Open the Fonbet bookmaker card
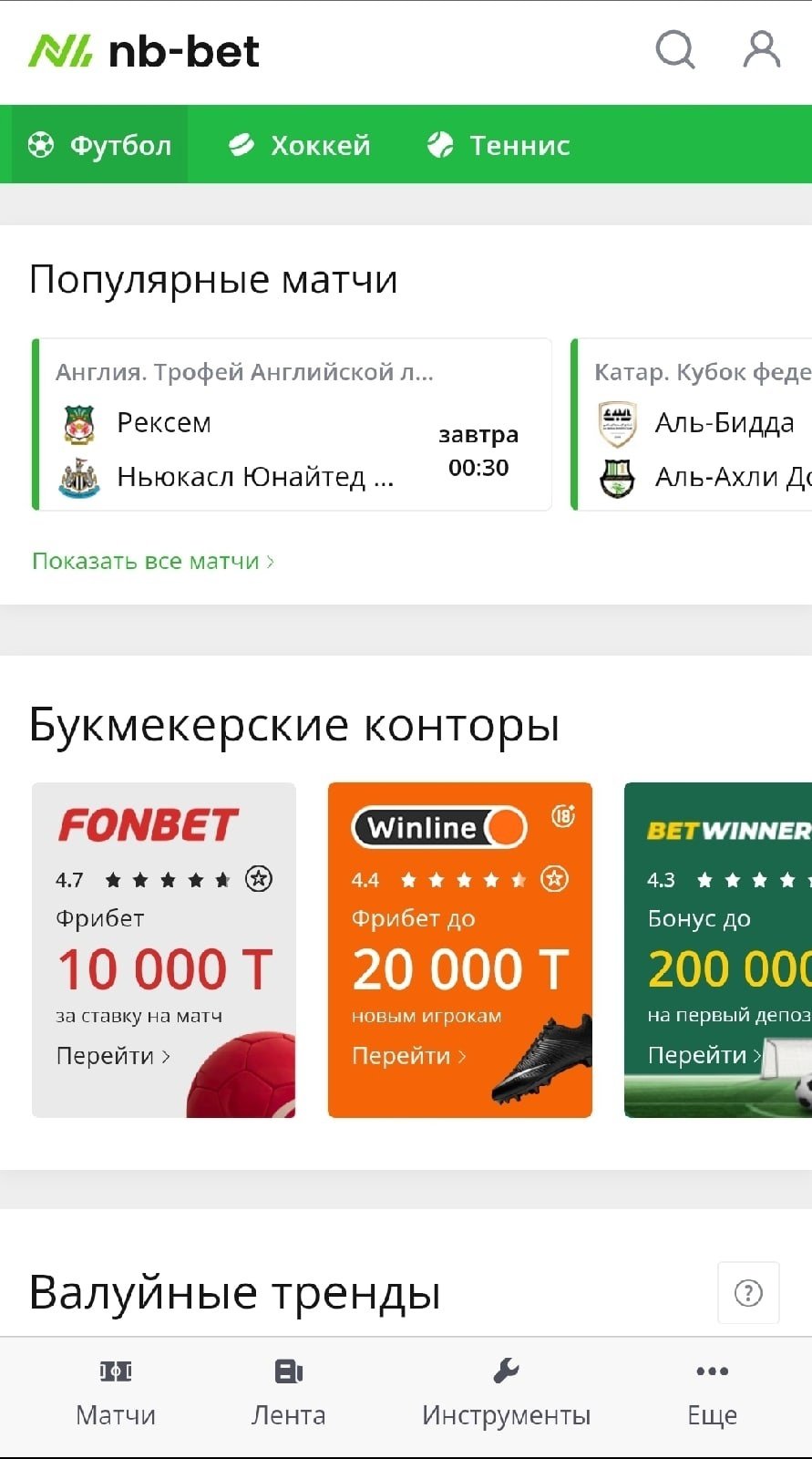This screenshot has width=812, height=1459. point(164,949)
